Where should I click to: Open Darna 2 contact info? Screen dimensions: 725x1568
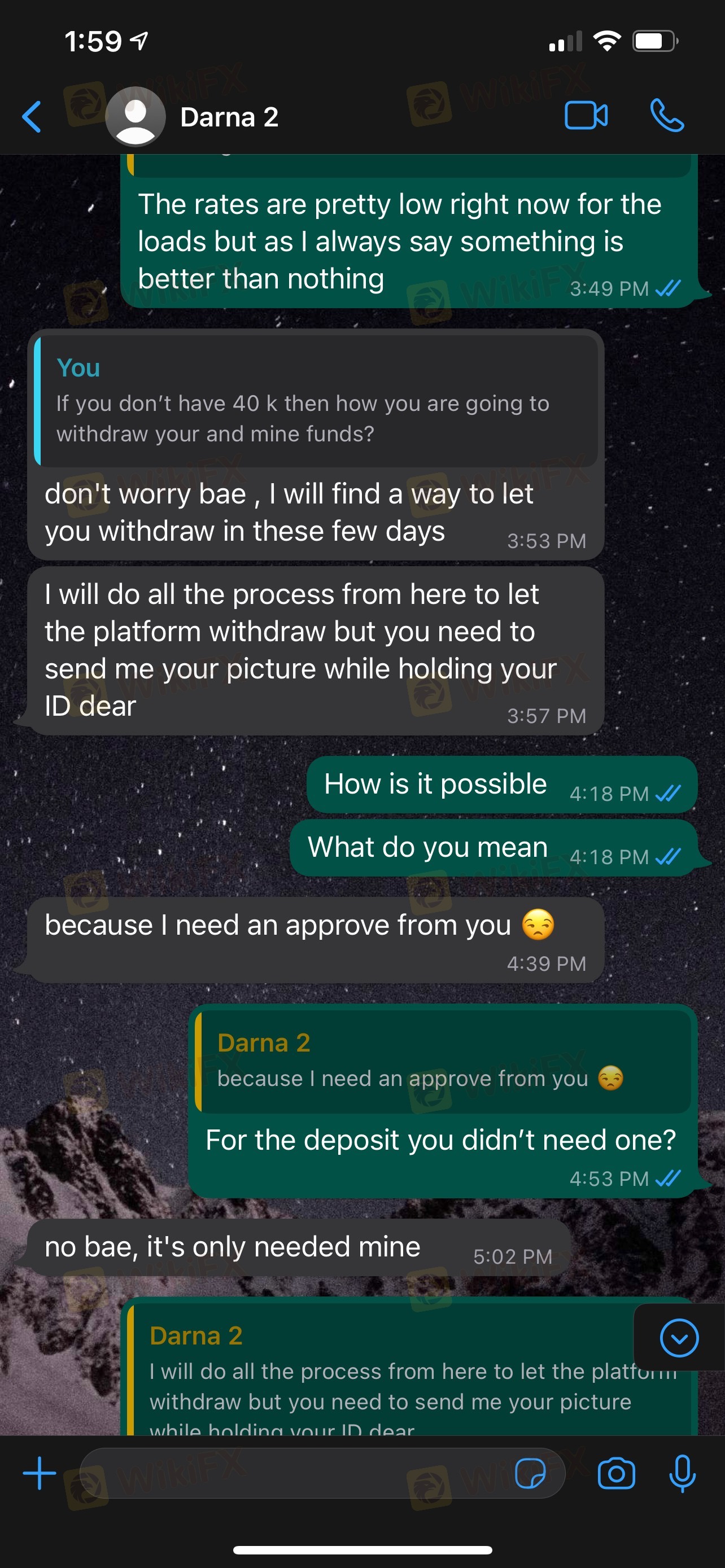pos(228,117)
